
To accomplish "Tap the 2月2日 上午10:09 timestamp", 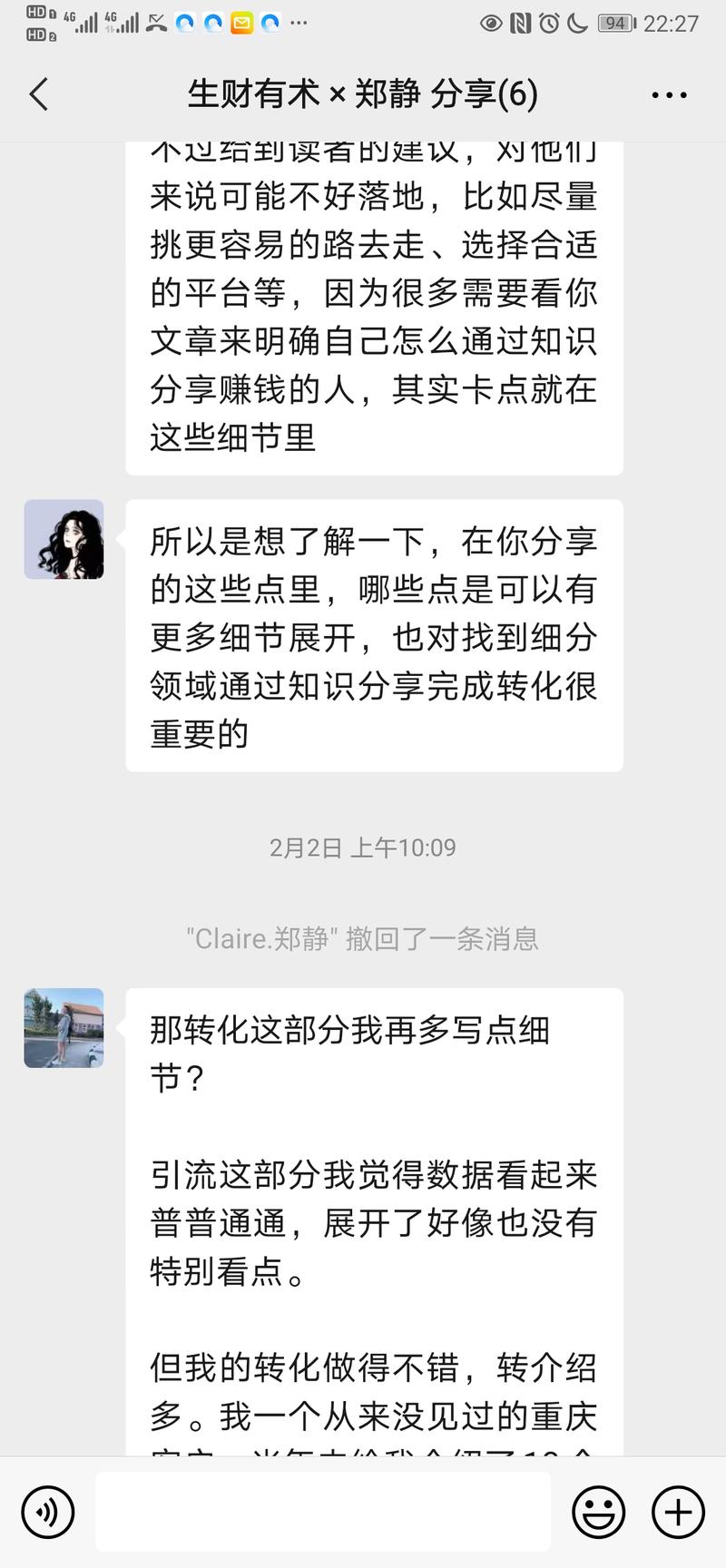I will (363, 847).
